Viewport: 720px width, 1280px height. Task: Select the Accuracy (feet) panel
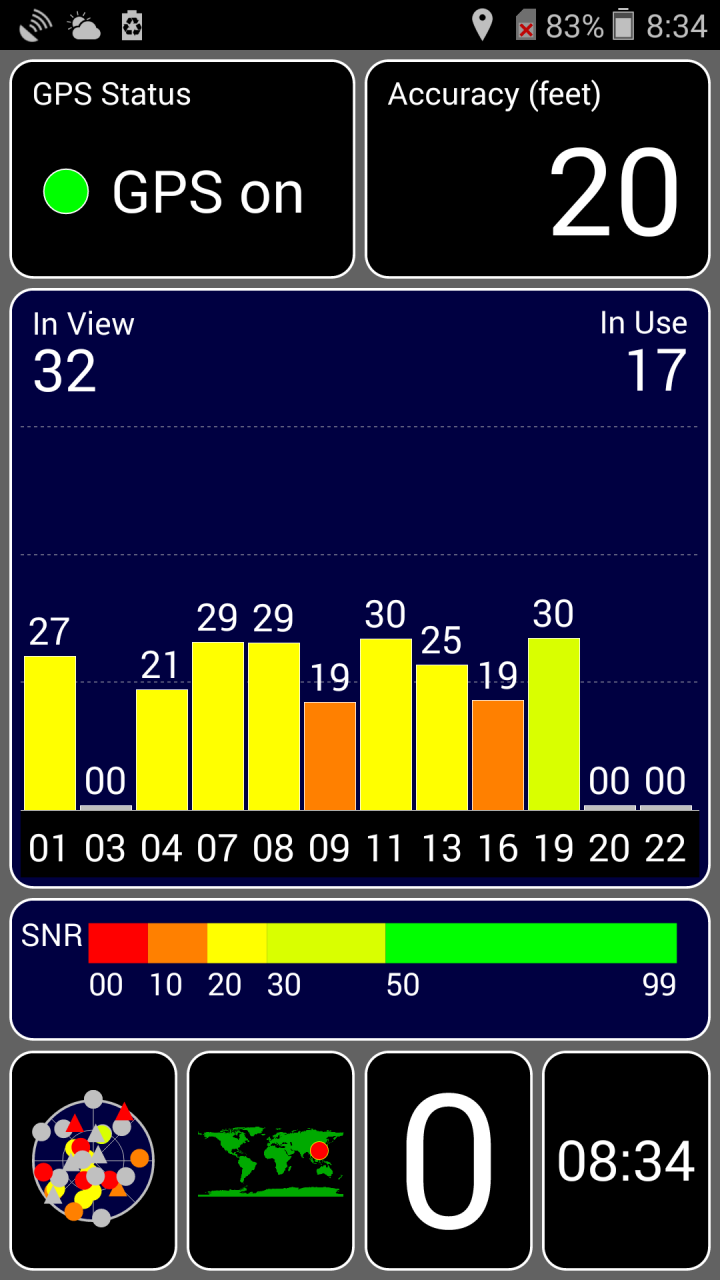(537, 169)
